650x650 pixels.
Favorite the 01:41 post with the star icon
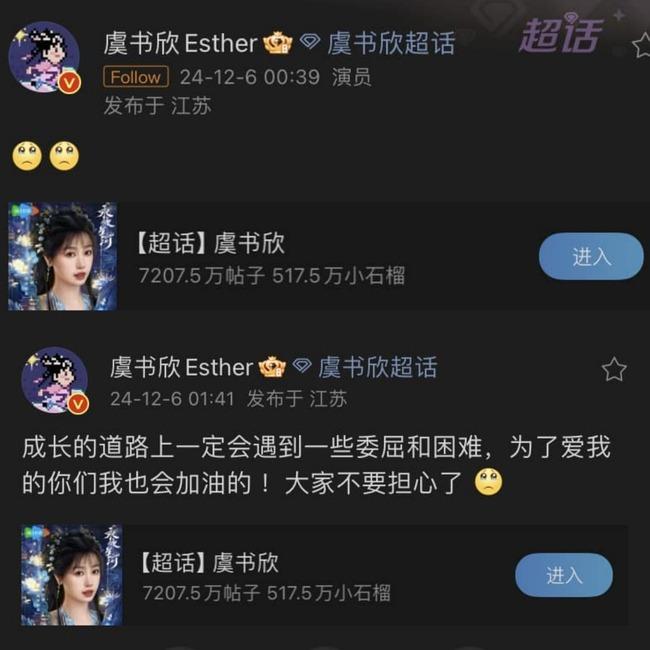point(613,370)
